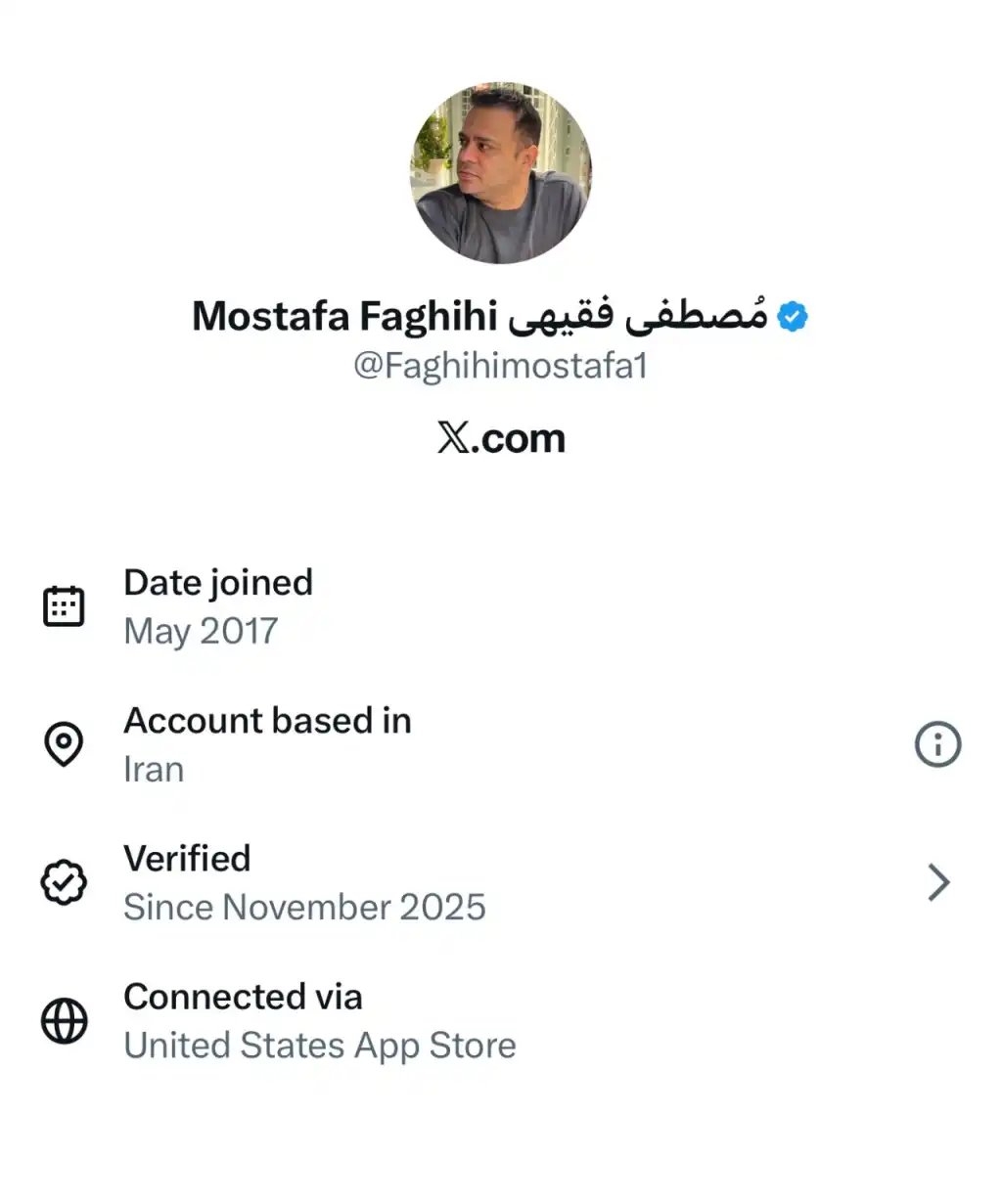The image size is (1002, 1204).
Task: Click the @Faghihimostafa1 handle
Action: pos(500,369)
